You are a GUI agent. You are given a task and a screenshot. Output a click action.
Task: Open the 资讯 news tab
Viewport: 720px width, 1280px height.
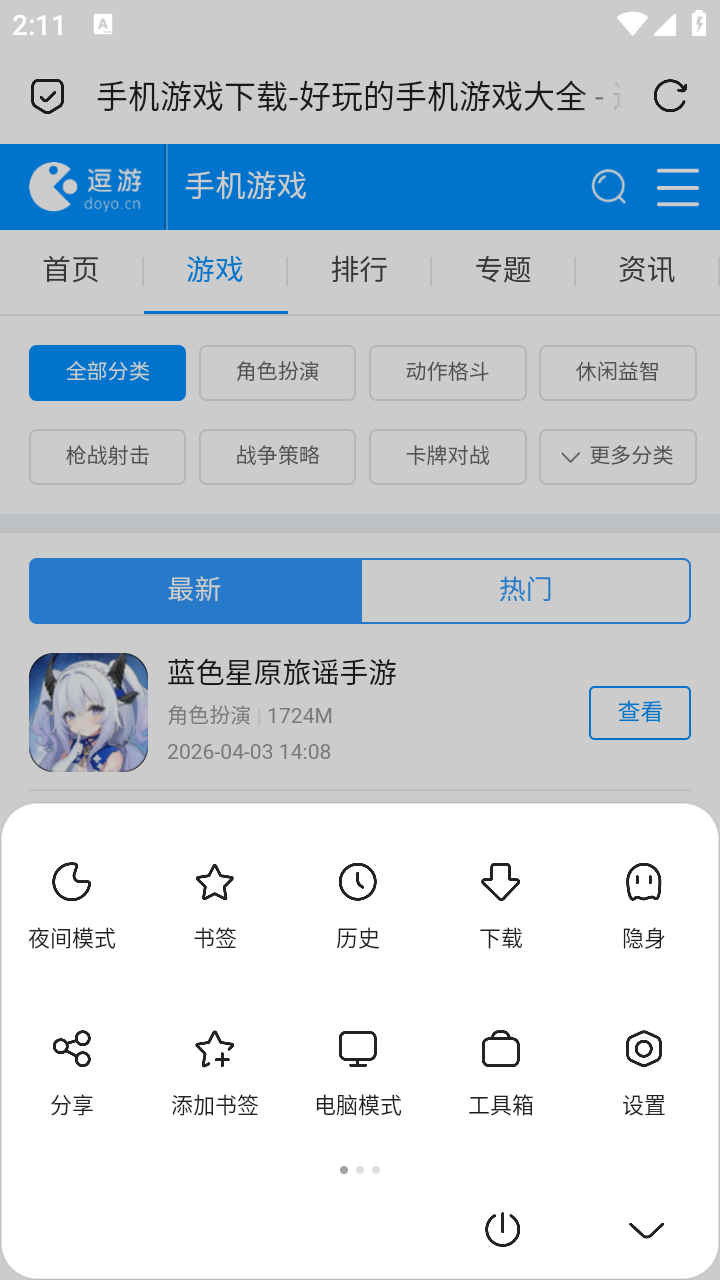click(647, 270)
